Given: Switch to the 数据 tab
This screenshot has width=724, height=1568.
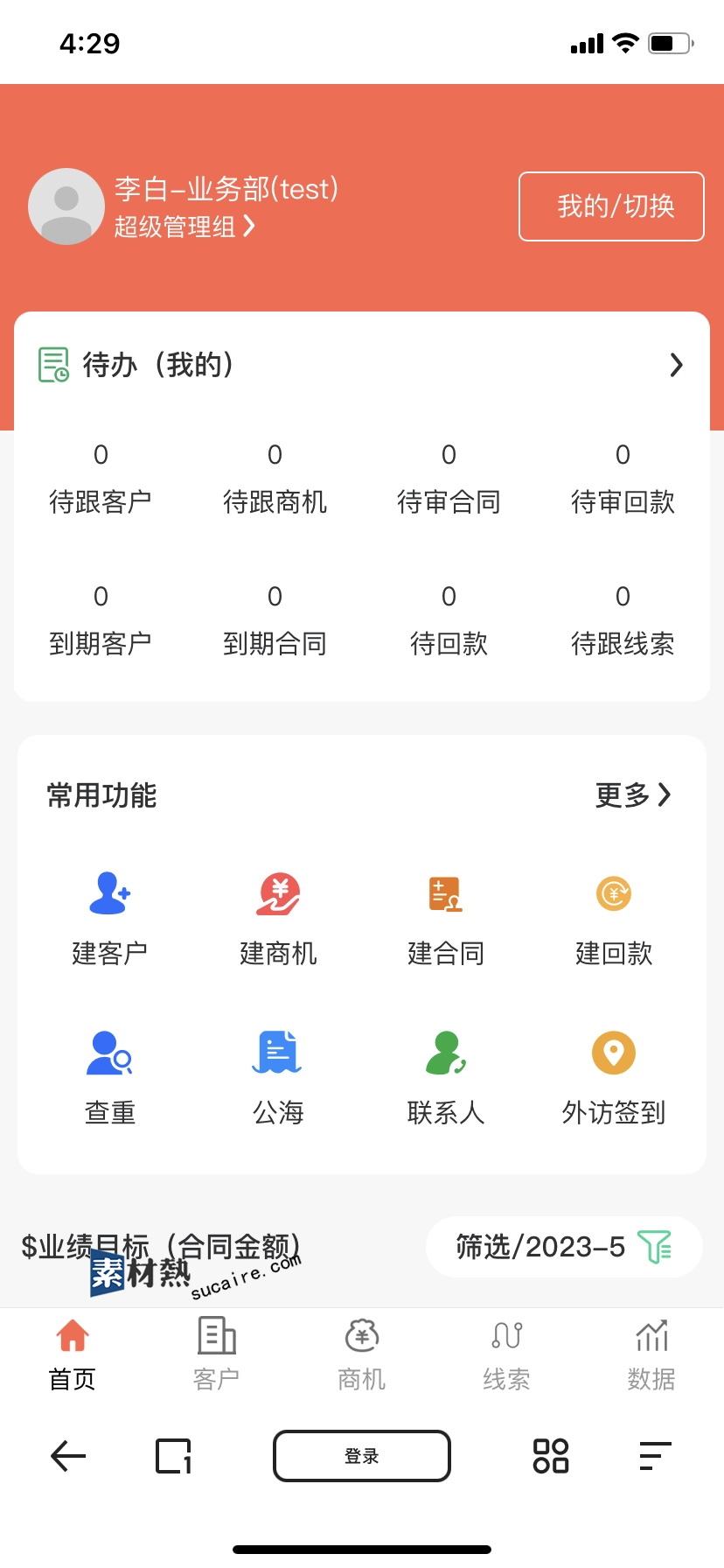Looking at the screenshot, I should [x=651, y=1354].
